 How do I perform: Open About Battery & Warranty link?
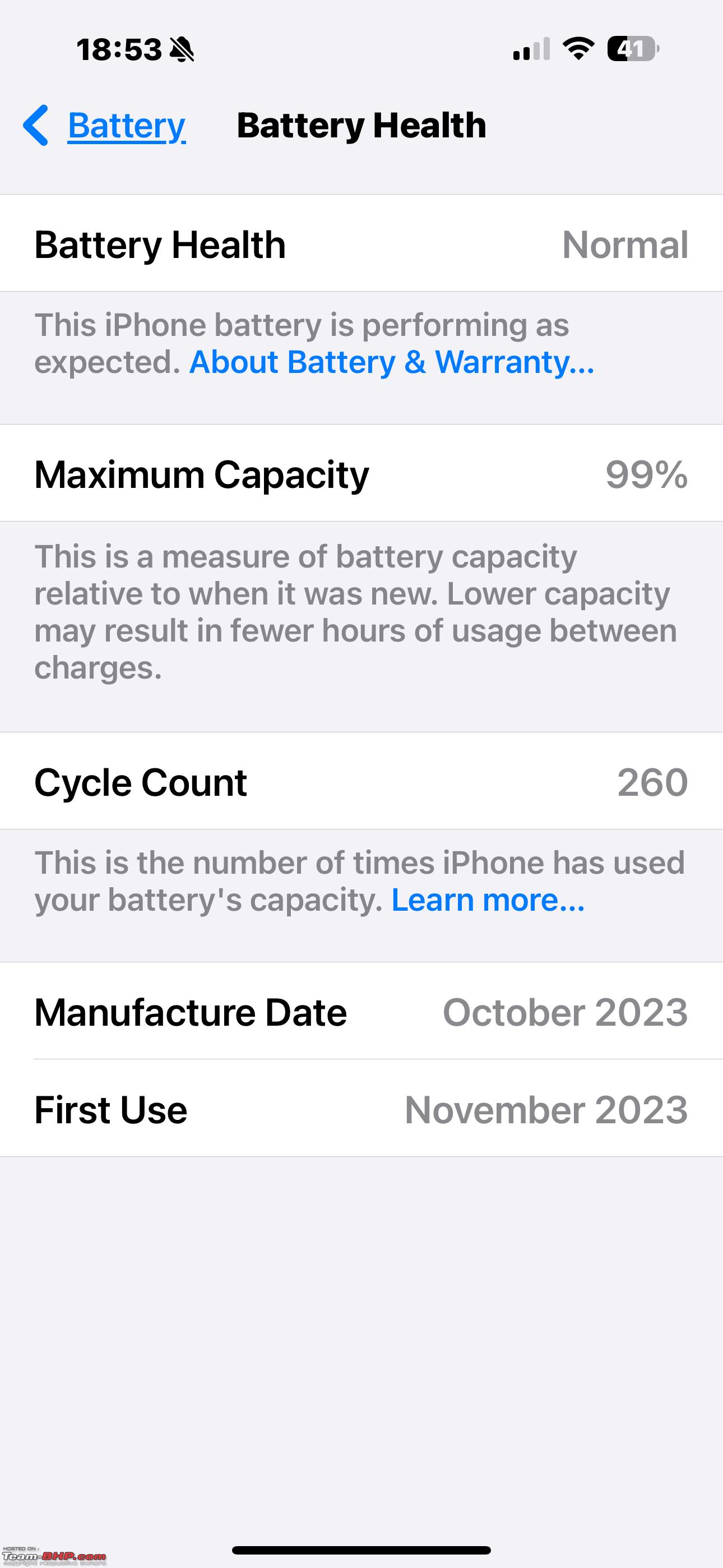tap(392, 362)
